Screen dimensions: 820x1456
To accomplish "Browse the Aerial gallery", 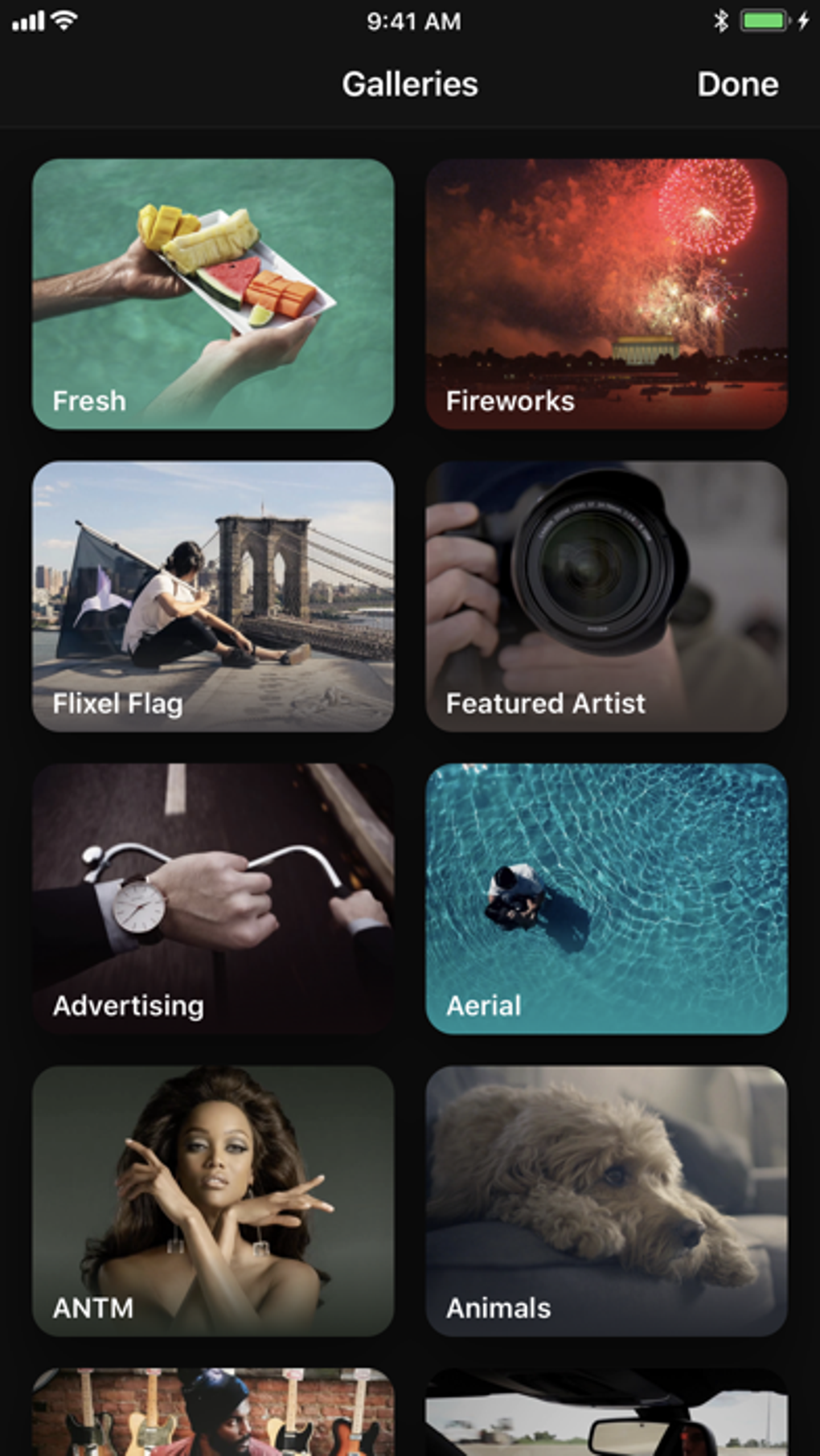I will coord(606,898).
